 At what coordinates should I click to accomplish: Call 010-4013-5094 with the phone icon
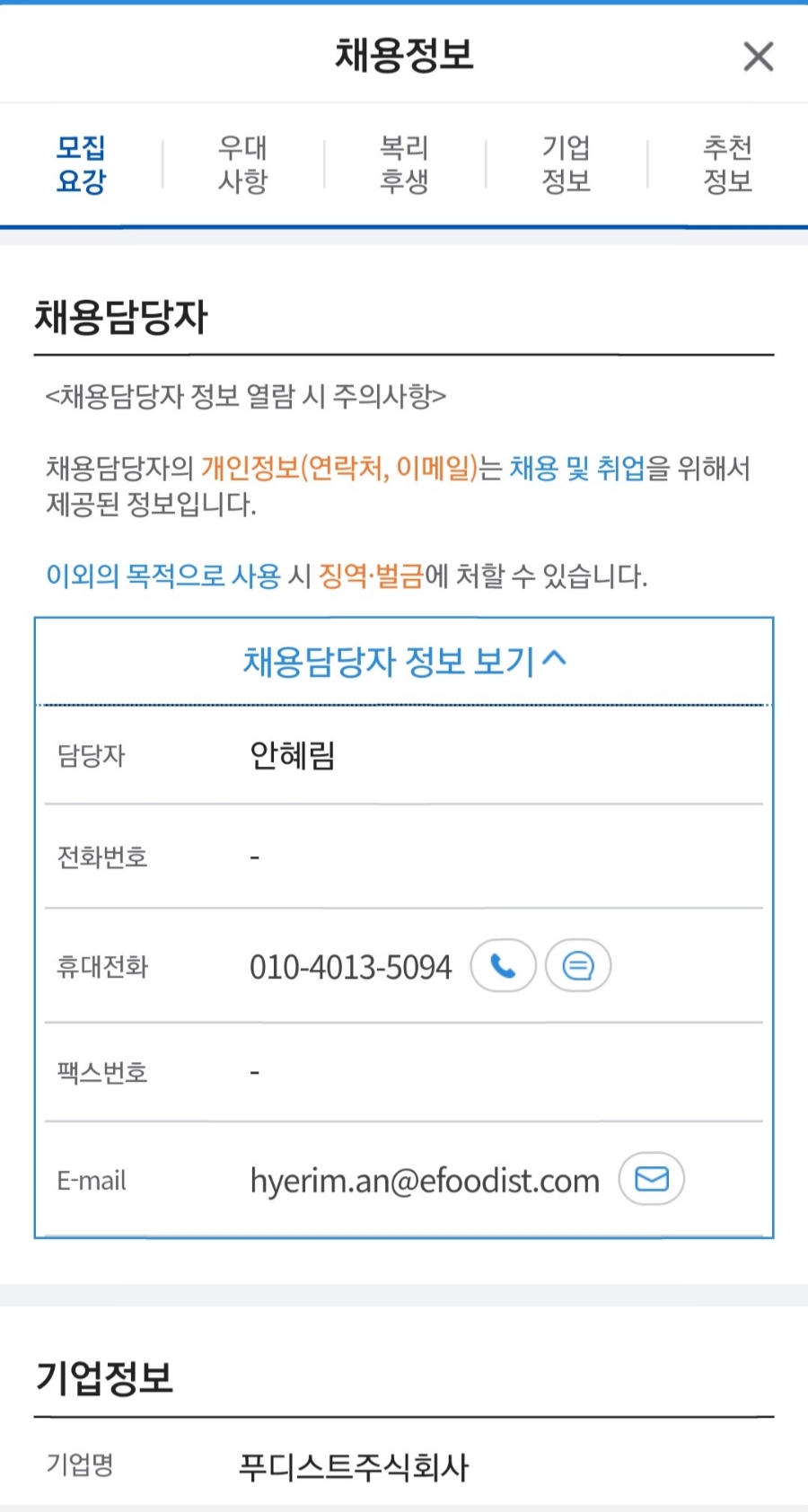coord(503,966)
